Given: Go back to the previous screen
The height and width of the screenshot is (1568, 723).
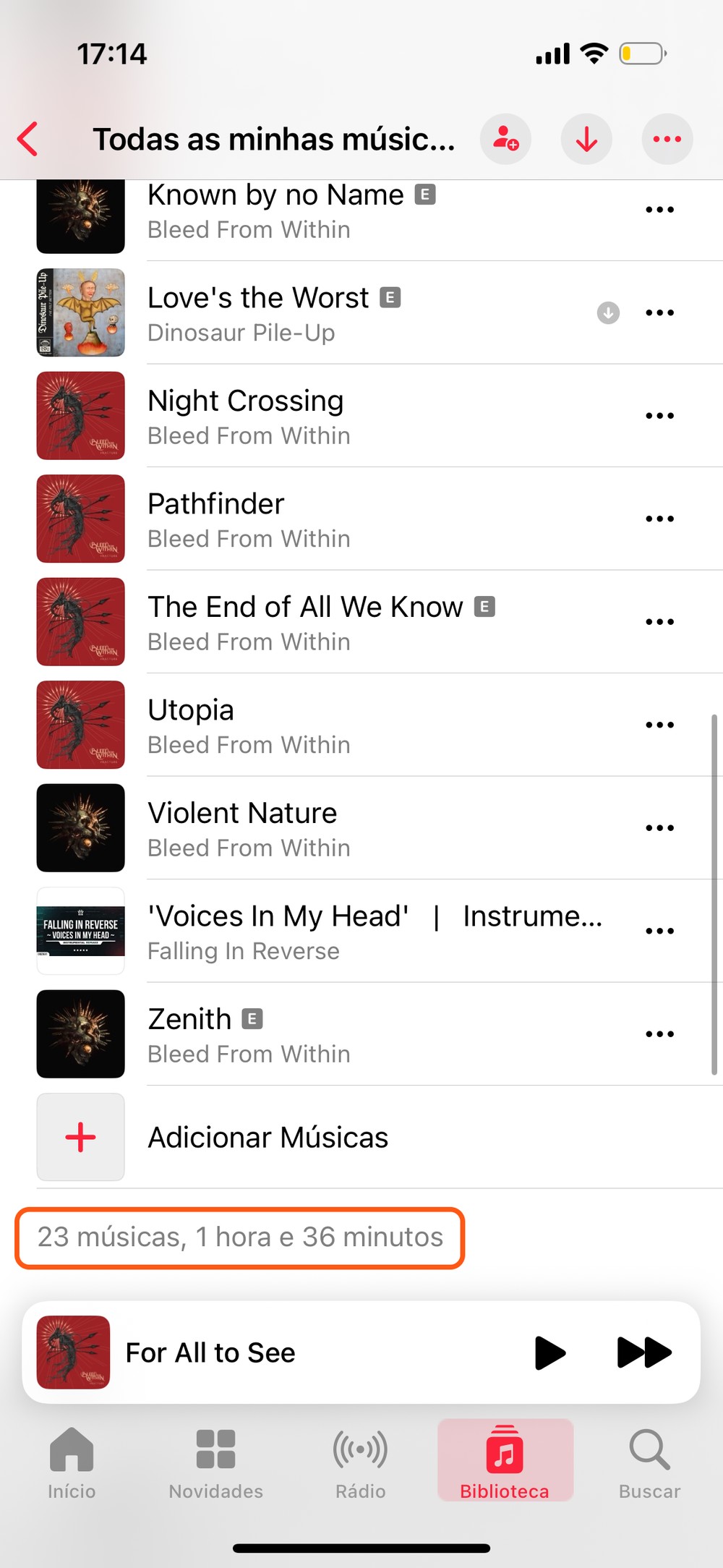Looking at the screenshot, I should point(29,139).
